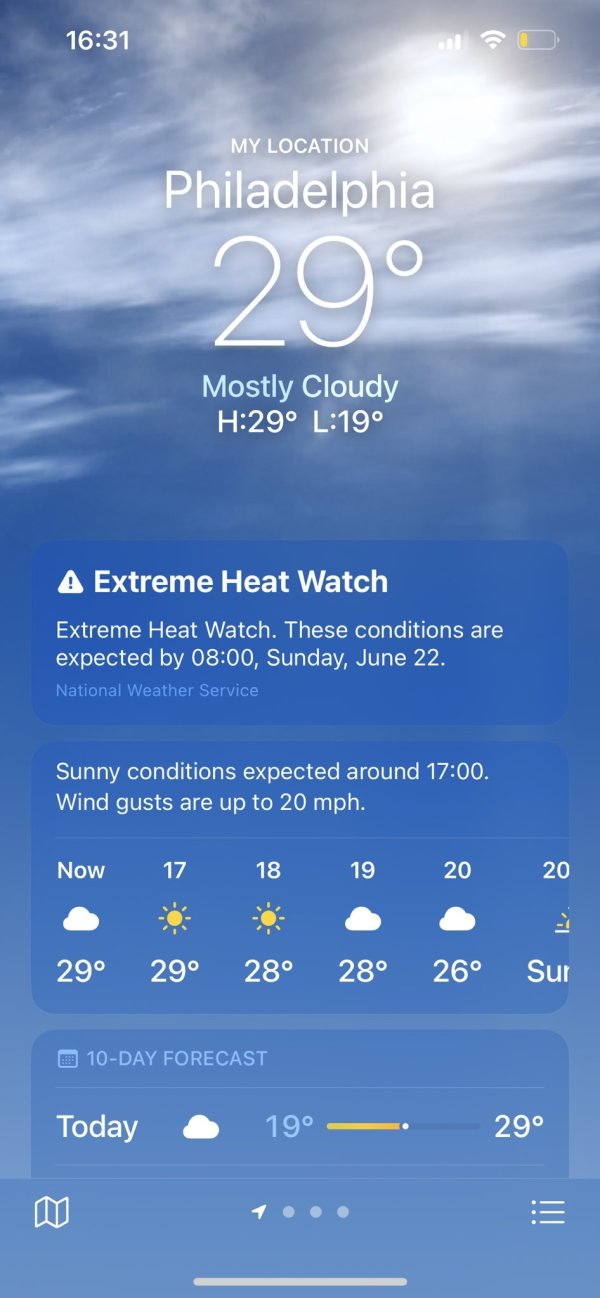Screen dimensions: 600x1298
Task: Open the saved locations list
Action: pyautogui.click(x=547, y=1212)
